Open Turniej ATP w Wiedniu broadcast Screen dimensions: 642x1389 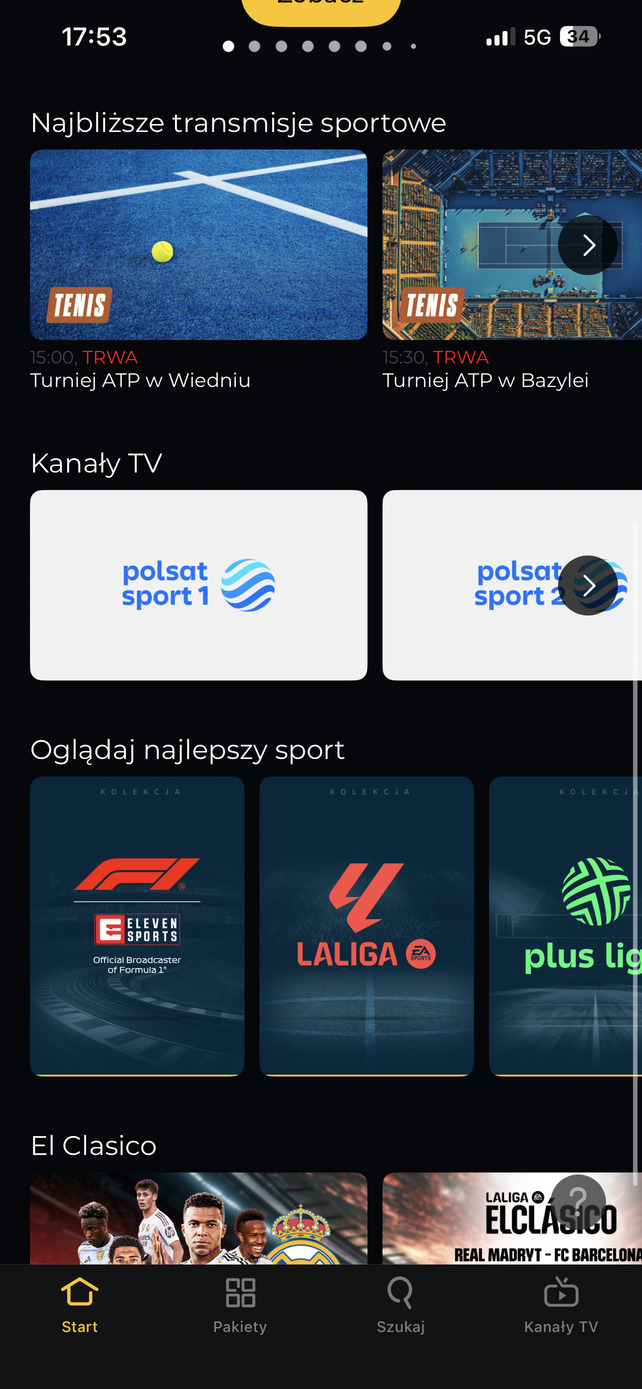click(x=198, y=245)
